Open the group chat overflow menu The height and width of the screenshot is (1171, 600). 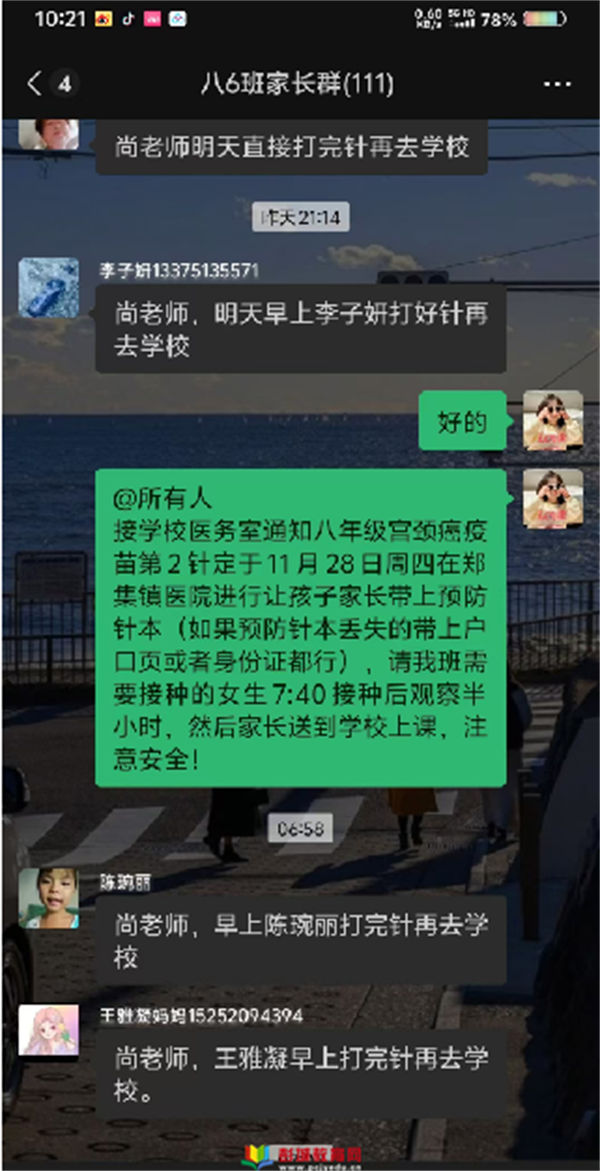556,84
